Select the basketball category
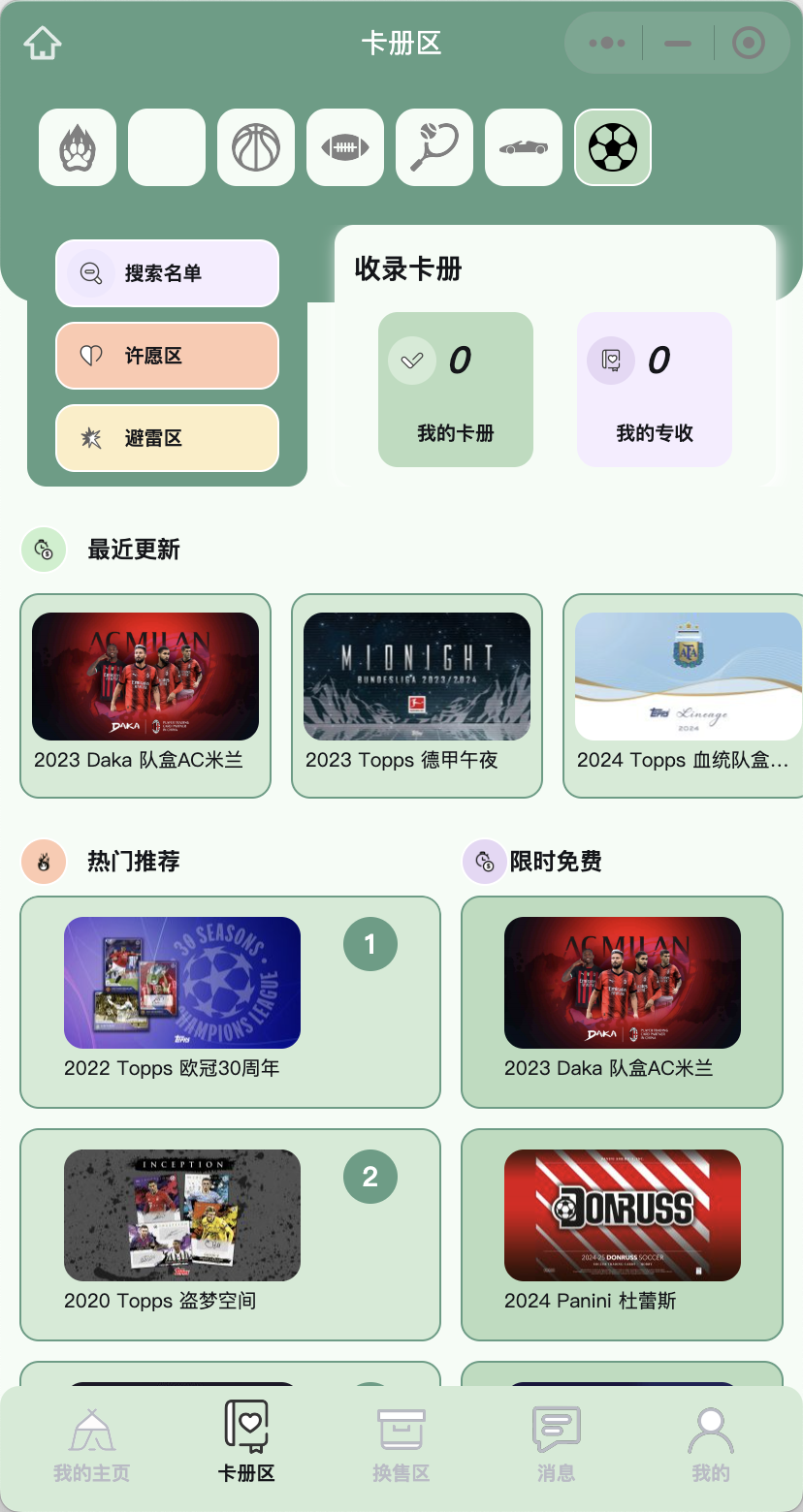The height and width of the screenshot is (1512, 803). pyautogui.click(x=256, y=147)
